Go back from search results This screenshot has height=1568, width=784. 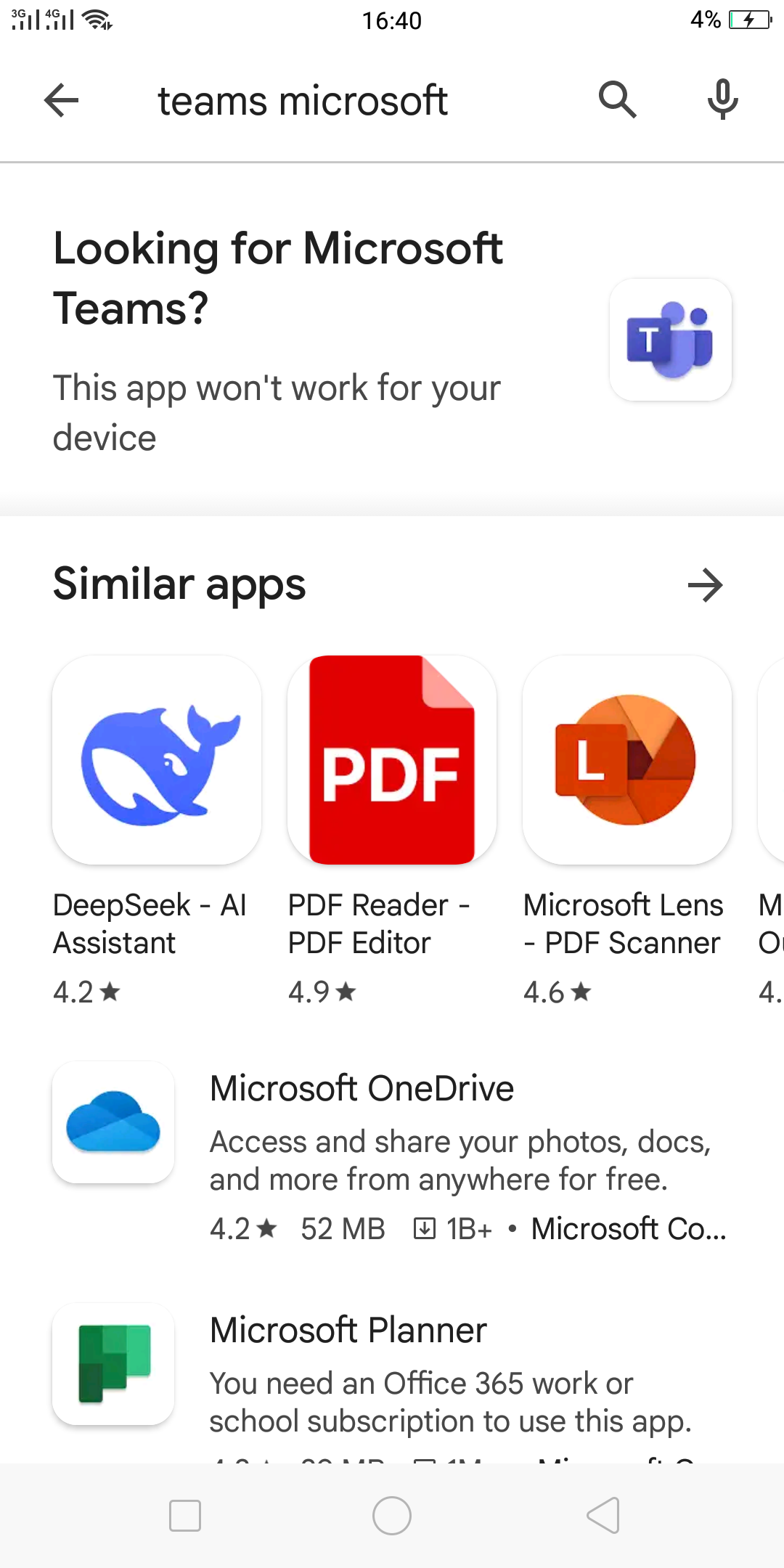(x=61, y=100)
